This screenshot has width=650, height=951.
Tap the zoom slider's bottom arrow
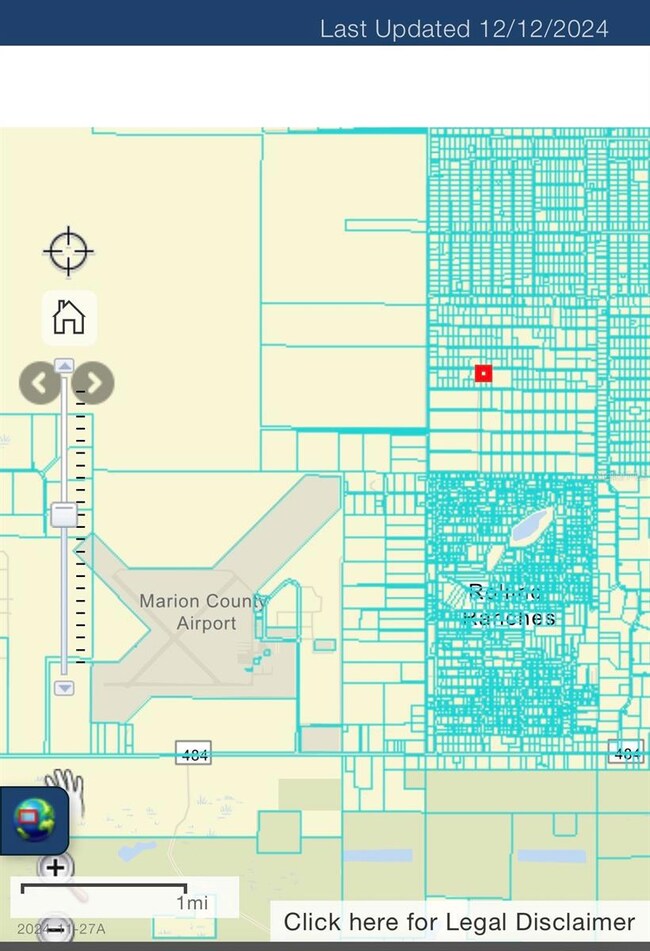pos(64,688)
